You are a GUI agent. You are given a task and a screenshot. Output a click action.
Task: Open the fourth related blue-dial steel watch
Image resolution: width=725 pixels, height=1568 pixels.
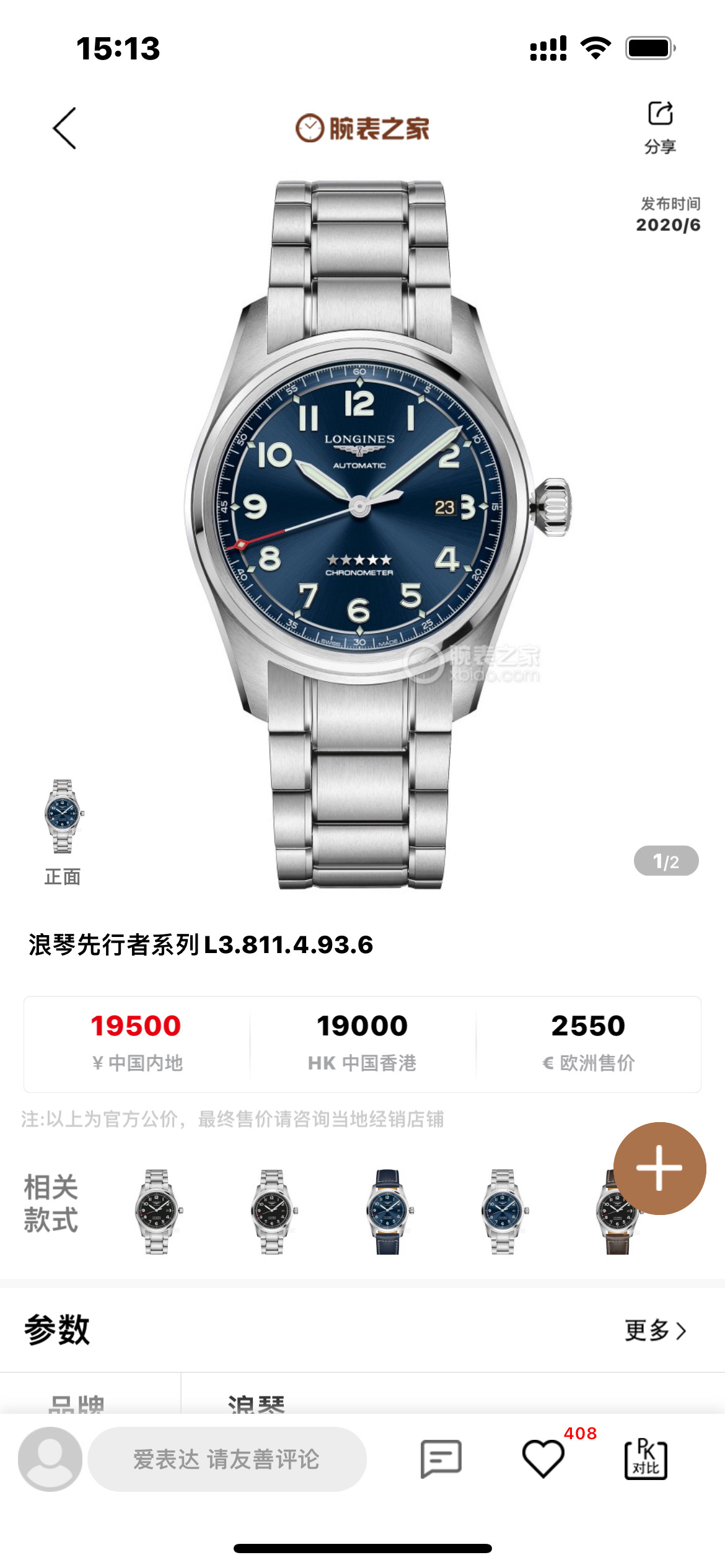[x=503, y=1211]
